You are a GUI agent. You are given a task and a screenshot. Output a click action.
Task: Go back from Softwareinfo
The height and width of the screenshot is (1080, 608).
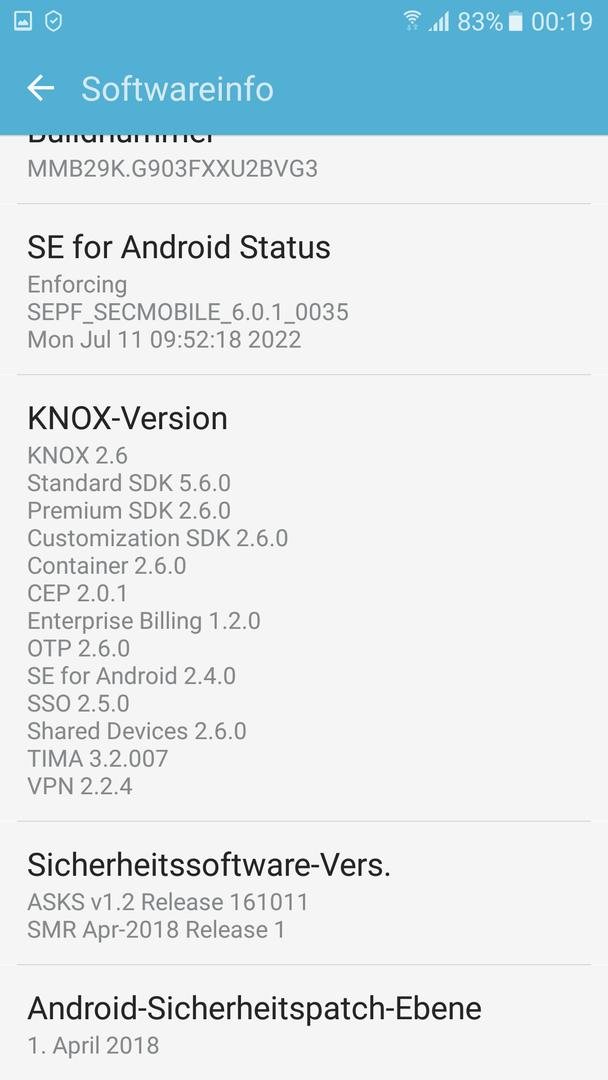point(41,88)
